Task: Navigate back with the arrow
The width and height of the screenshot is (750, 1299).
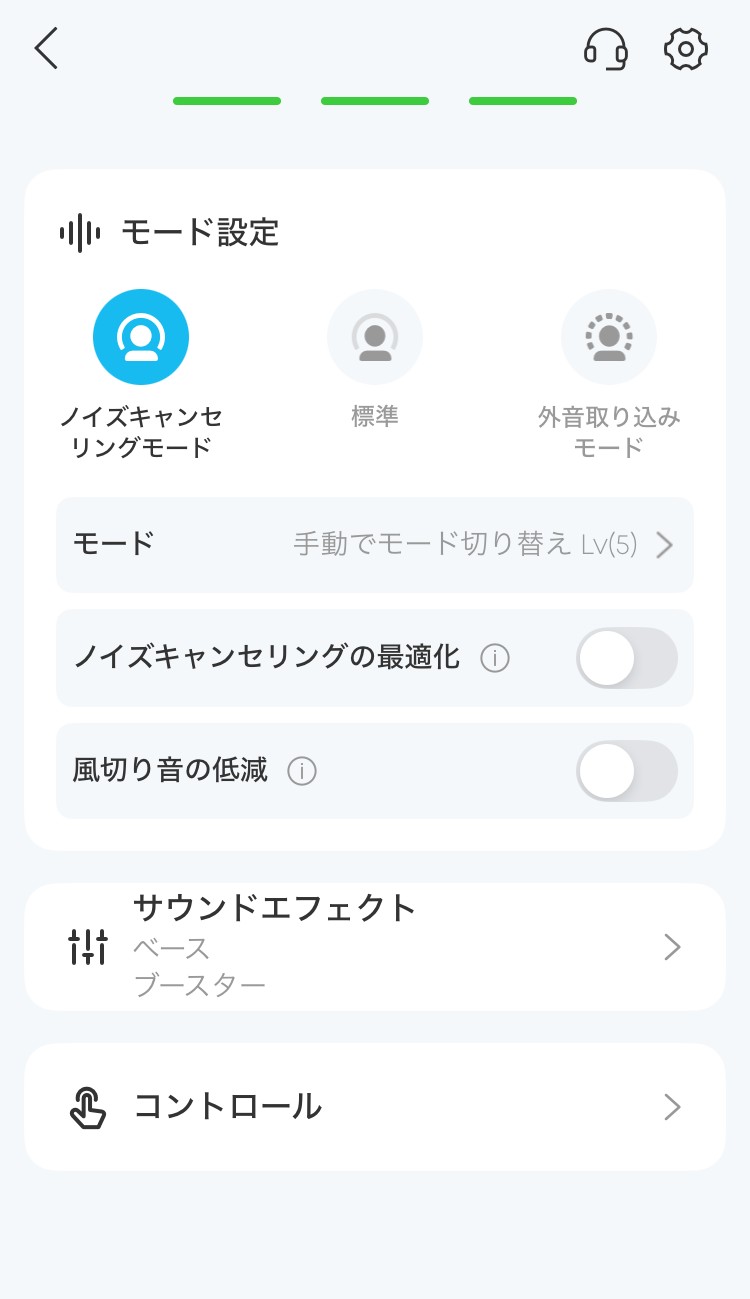Action: tap(45, 48)
